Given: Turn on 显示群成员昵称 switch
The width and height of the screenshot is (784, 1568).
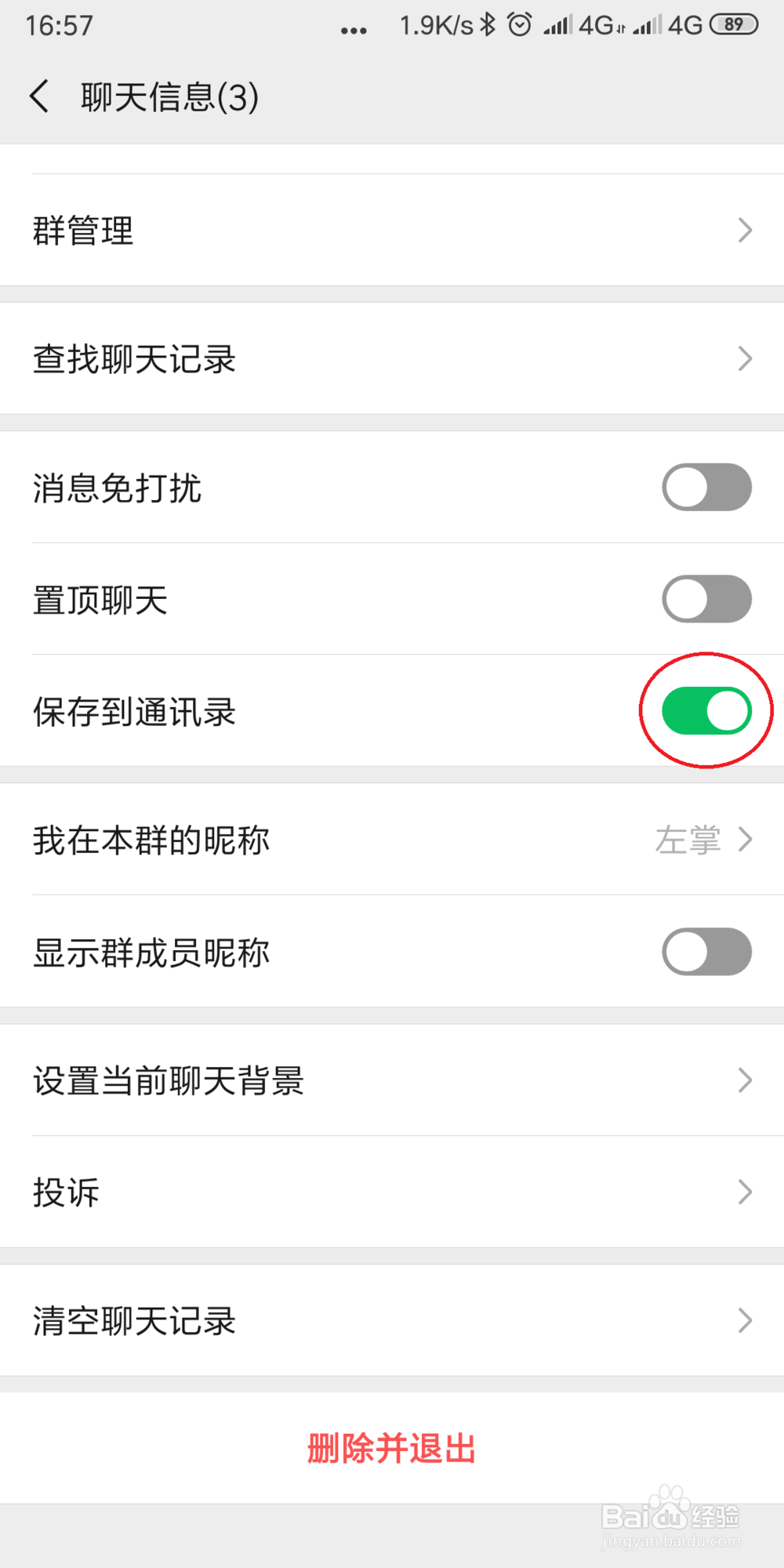Looking at the screenshot, I should tap(706, 951).
